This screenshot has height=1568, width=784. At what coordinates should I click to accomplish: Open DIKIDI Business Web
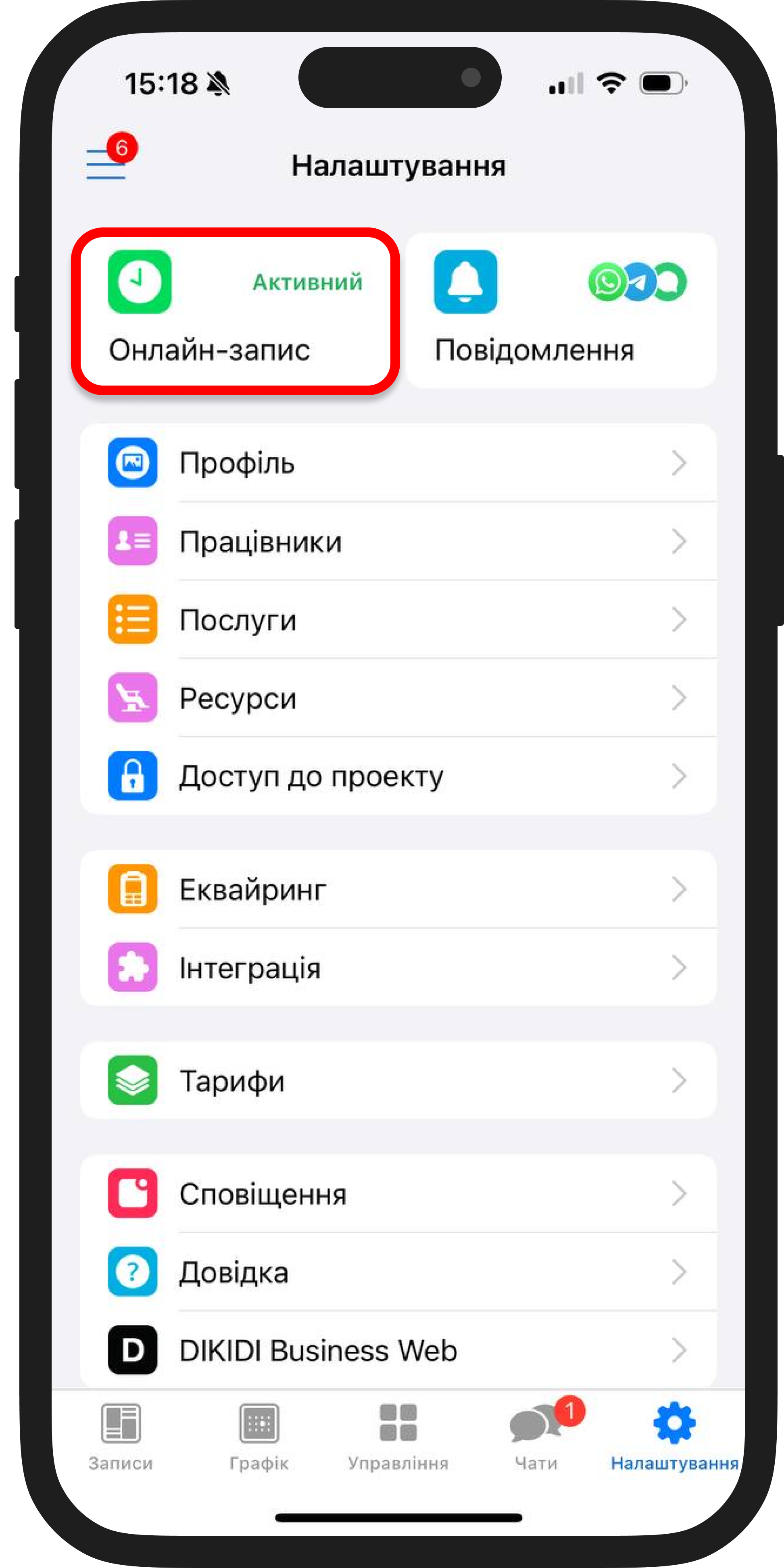click(398, 1350)
